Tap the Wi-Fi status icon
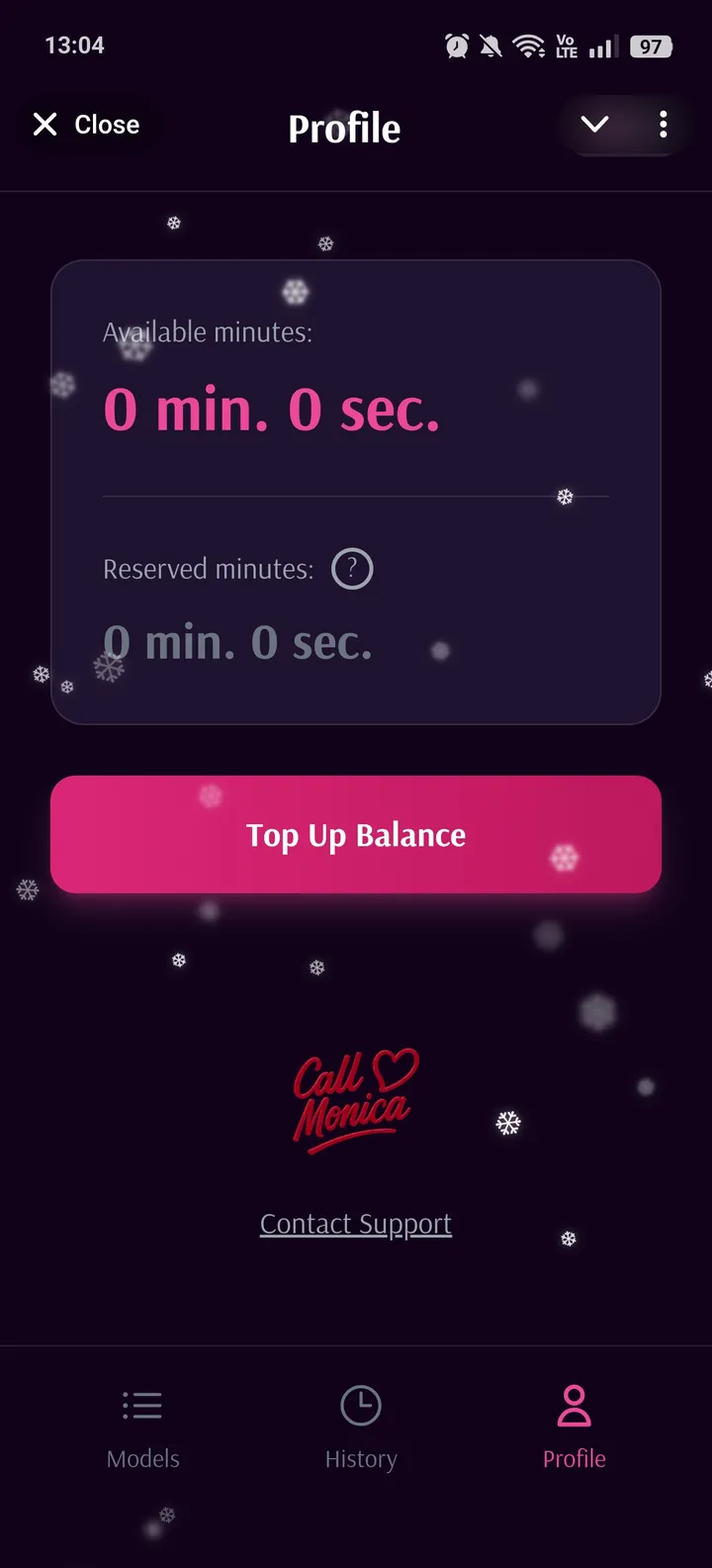The width and height of the screenshot is (712, 1568). tap(528, 45)
